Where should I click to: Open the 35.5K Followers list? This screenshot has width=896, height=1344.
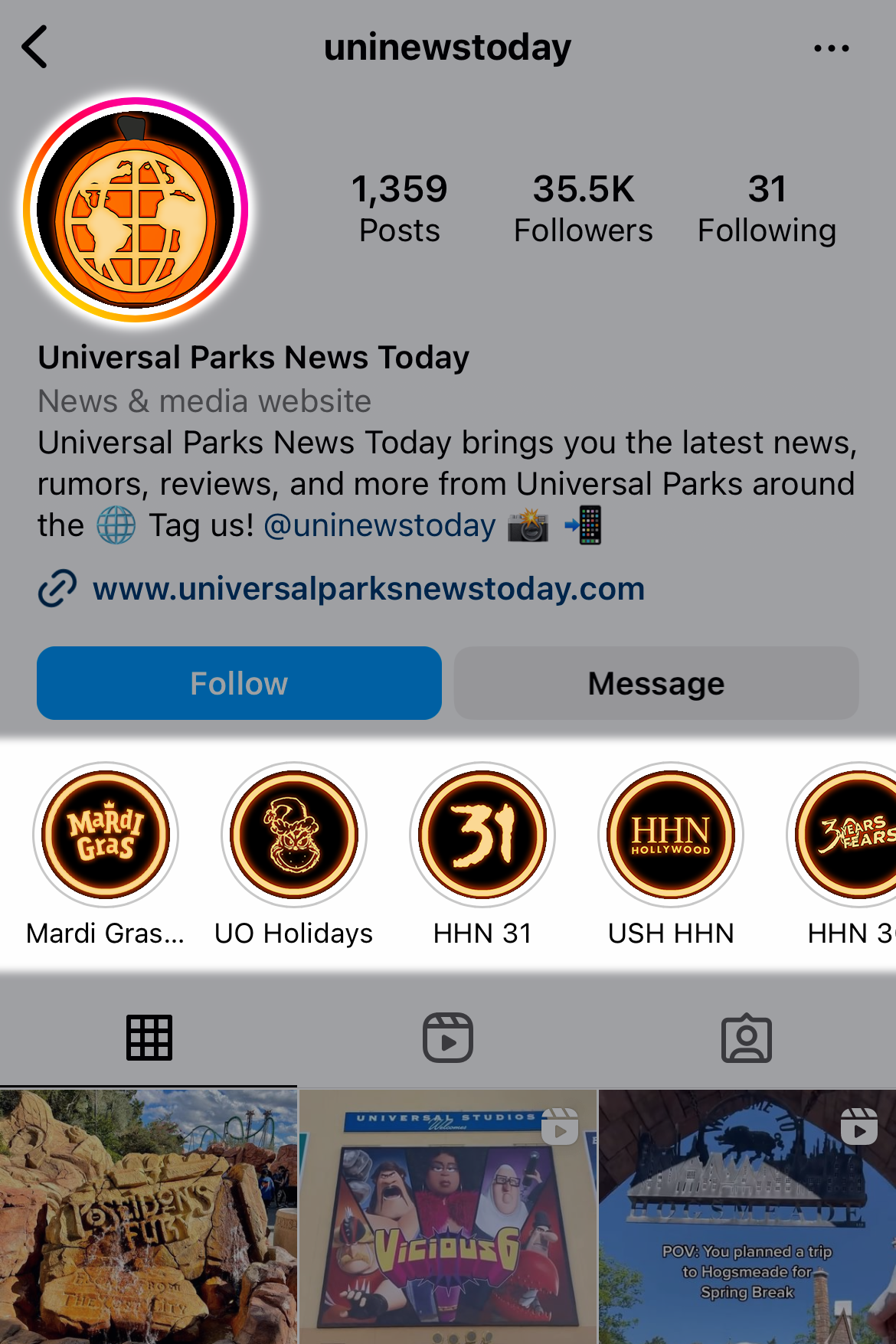[x=583, y=208]
